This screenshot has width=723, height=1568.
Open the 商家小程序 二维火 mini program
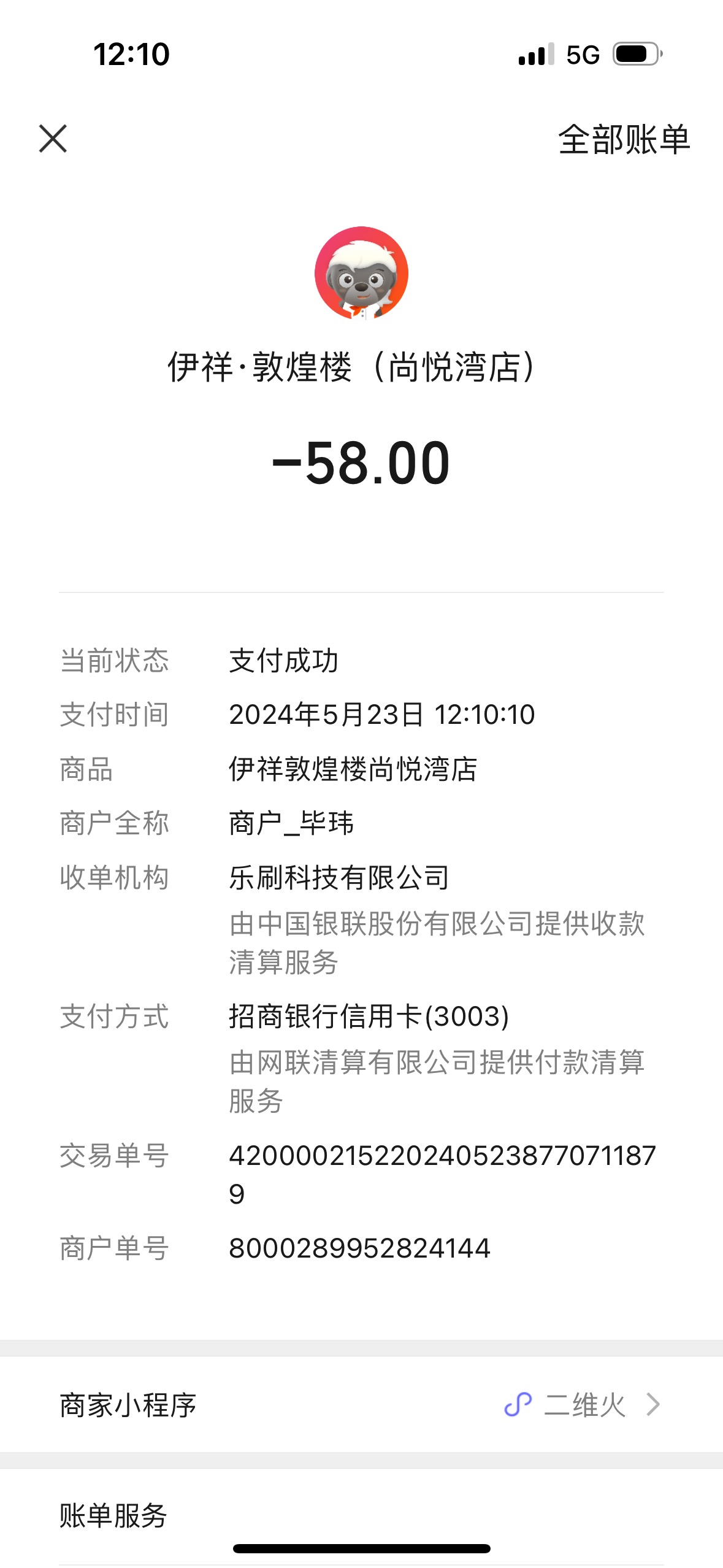tap(361, 1404)
